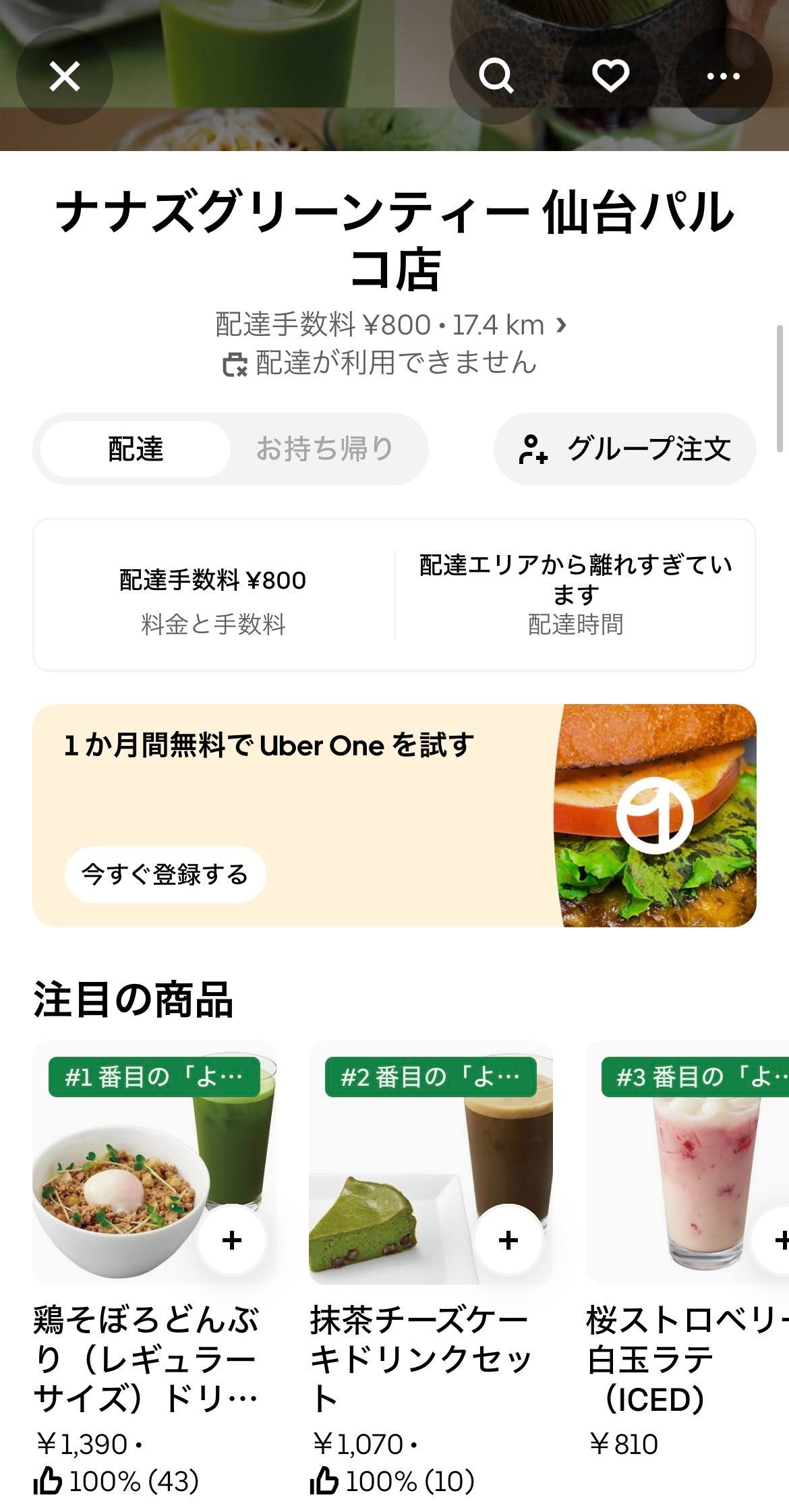Open the three-dot overflow menu
Screen dimensions: 789x1512
click(724, 76)
